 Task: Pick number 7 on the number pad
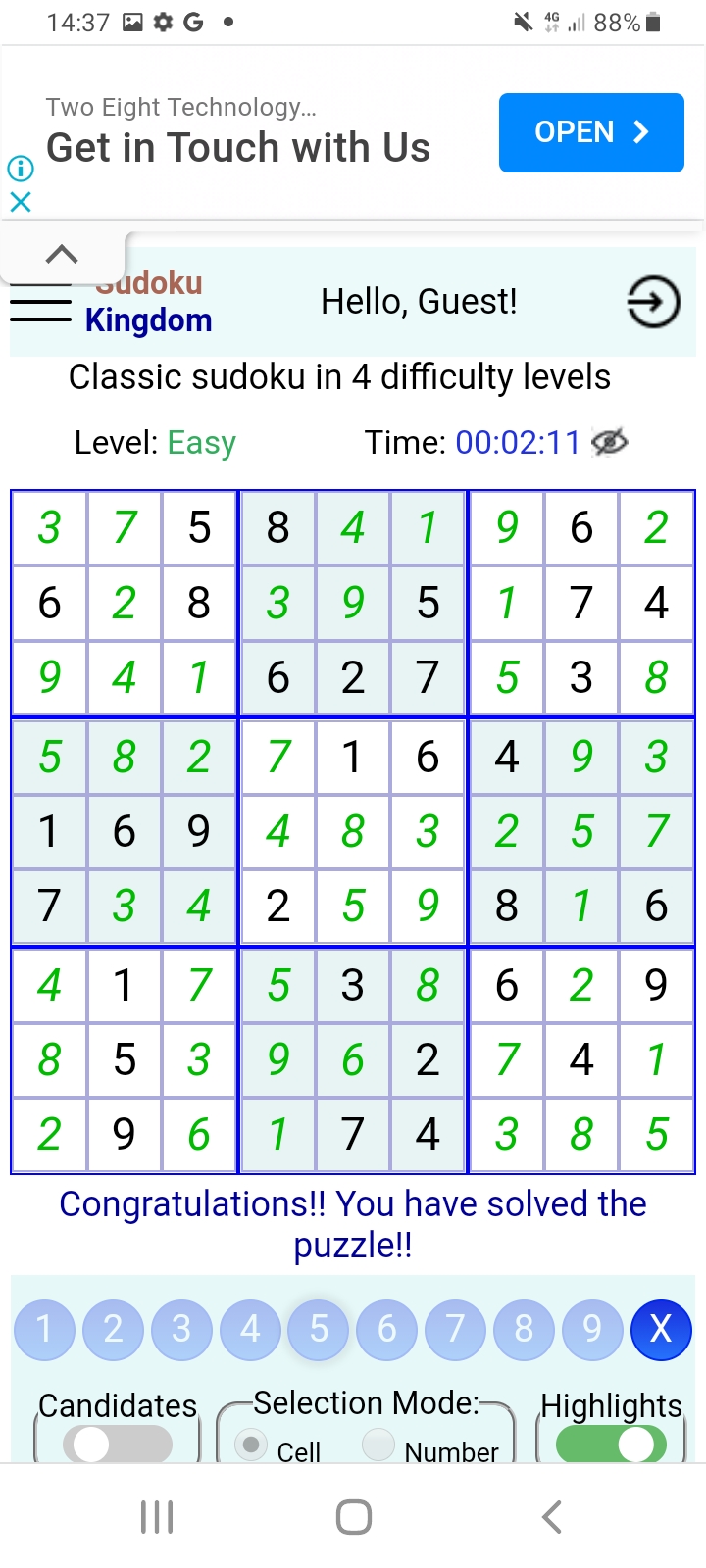tap(455, 1330)
